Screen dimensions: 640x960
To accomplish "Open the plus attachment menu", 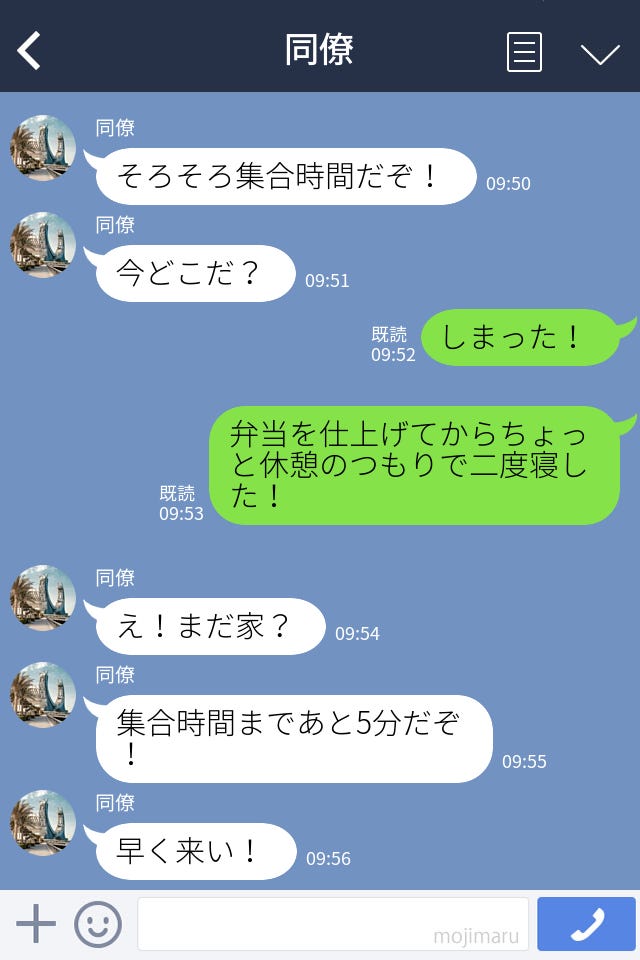I will tap(36, 924).
